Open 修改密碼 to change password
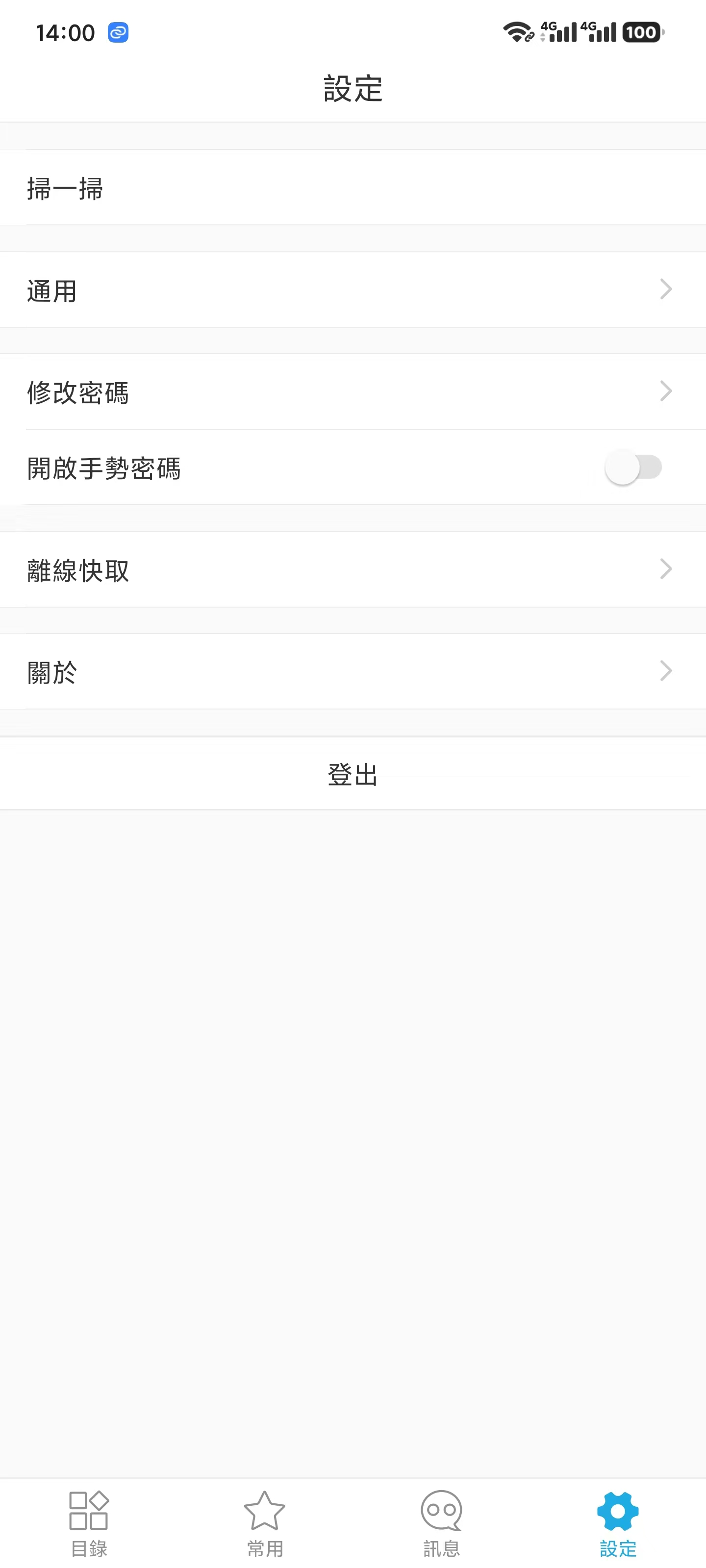The height and width of the screenshot is (1568, 706). click(x=353, y=392)
